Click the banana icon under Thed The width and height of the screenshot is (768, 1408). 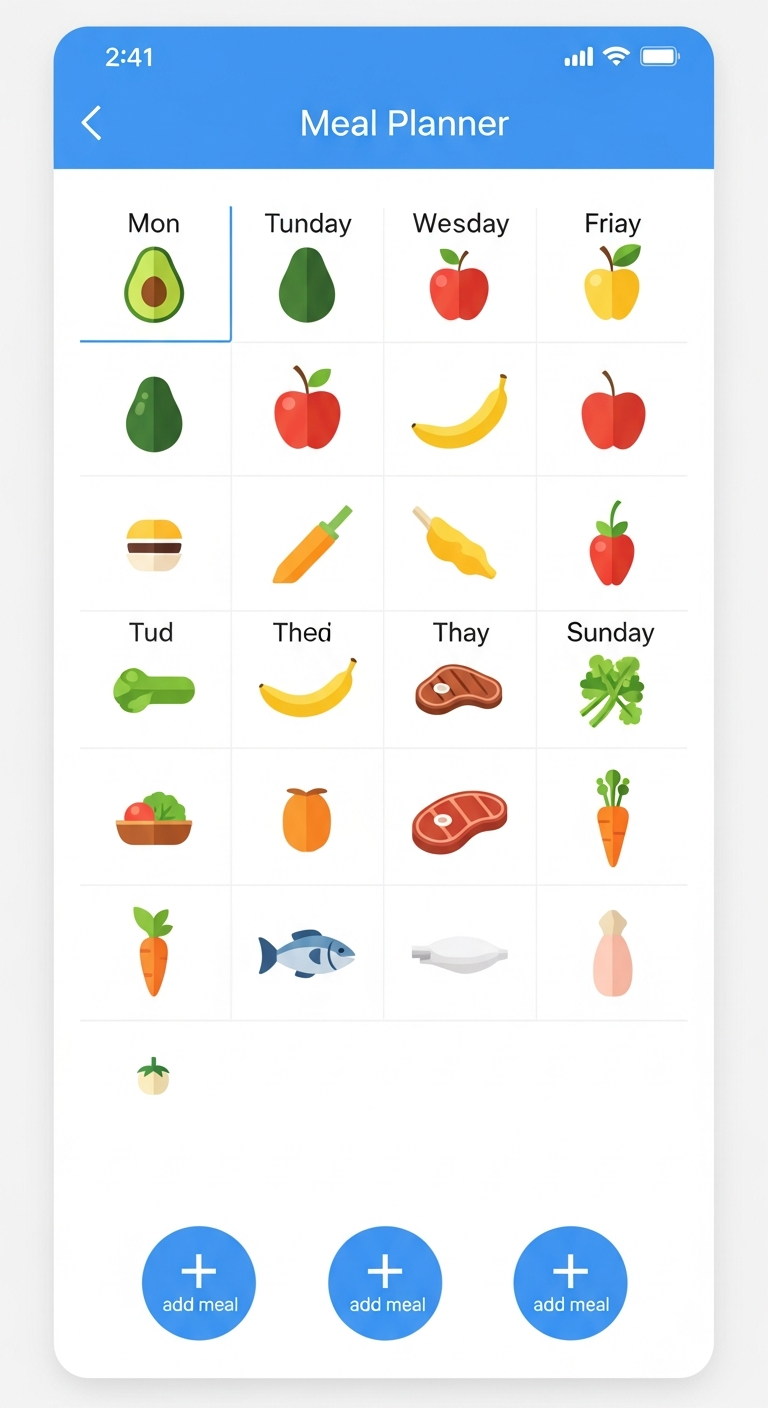pyautogui.click(x=307, y=690)
